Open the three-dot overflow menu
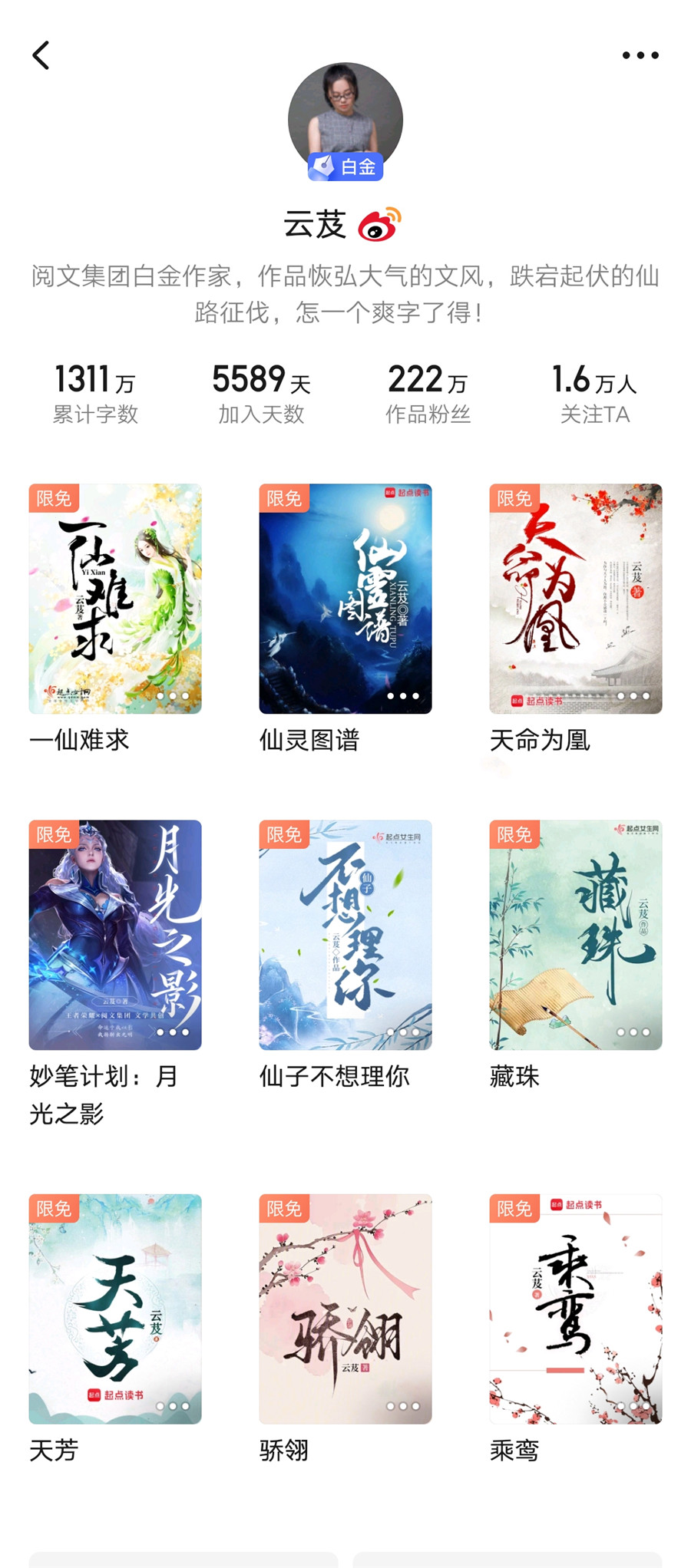 tap(640, 55)
